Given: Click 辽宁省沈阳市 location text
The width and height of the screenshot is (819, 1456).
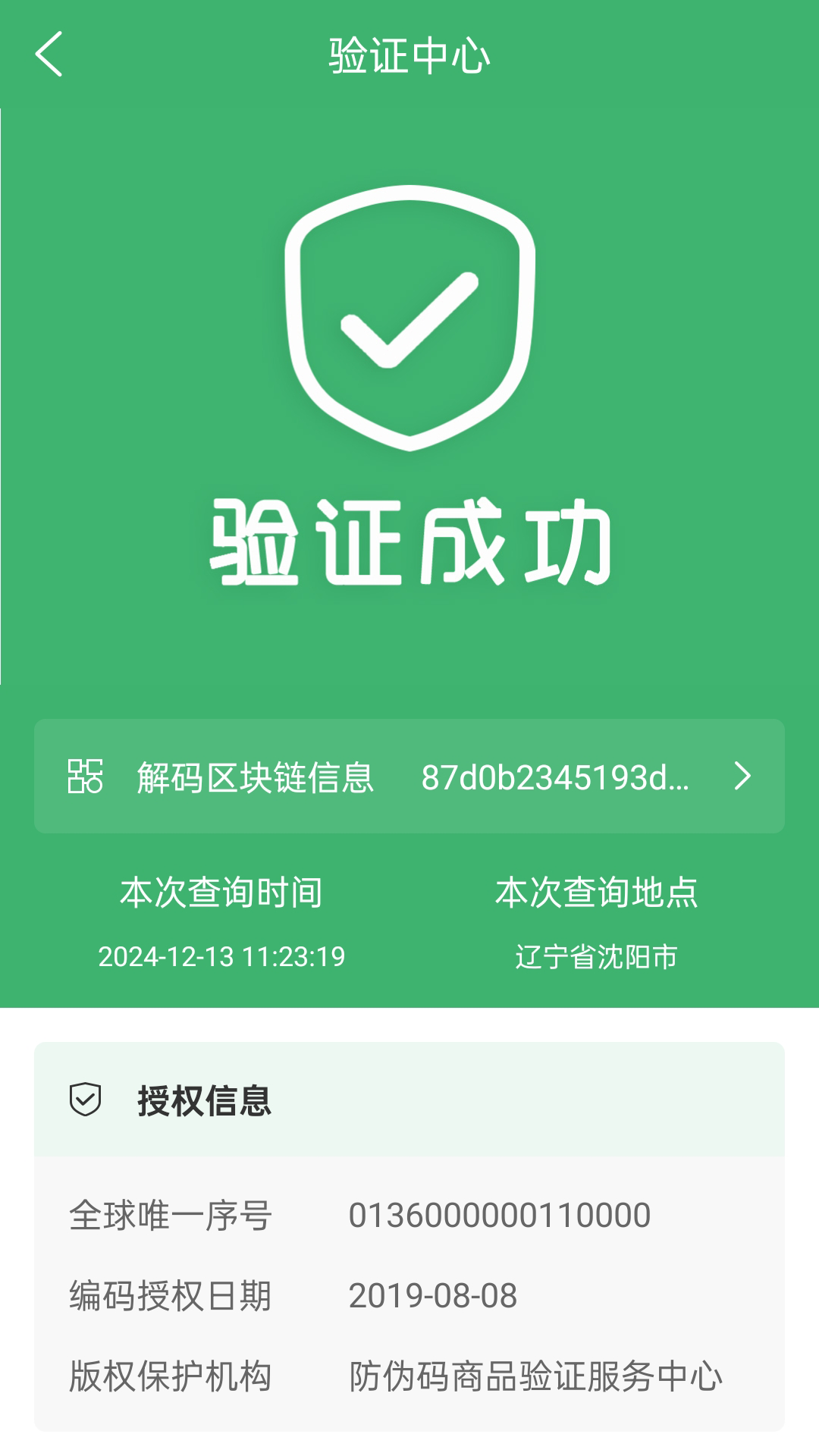Looking at the screenshot, I should click(598, 957).
